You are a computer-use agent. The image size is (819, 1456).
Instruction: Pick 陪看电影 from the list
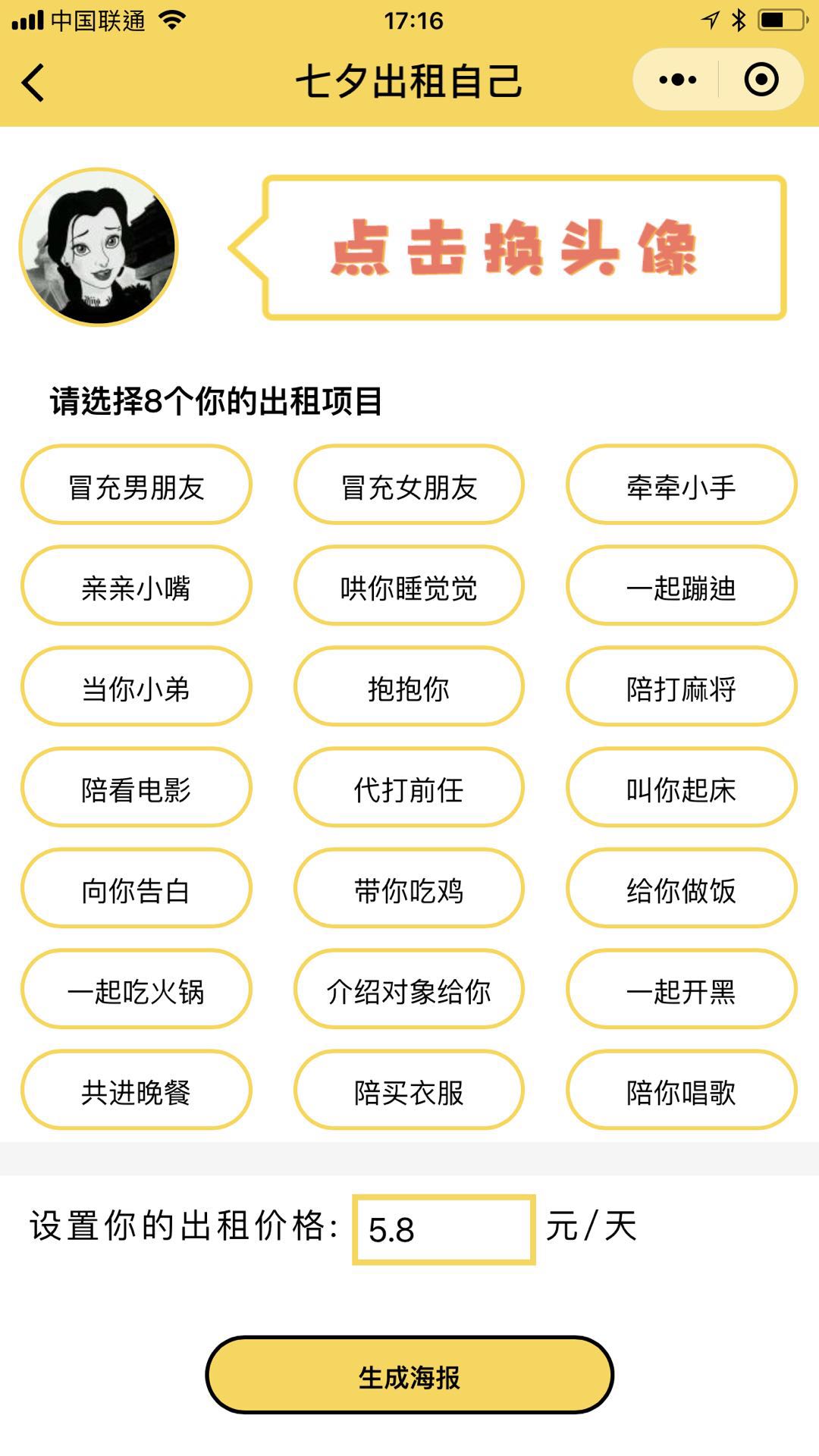click(x=136, y=788)
